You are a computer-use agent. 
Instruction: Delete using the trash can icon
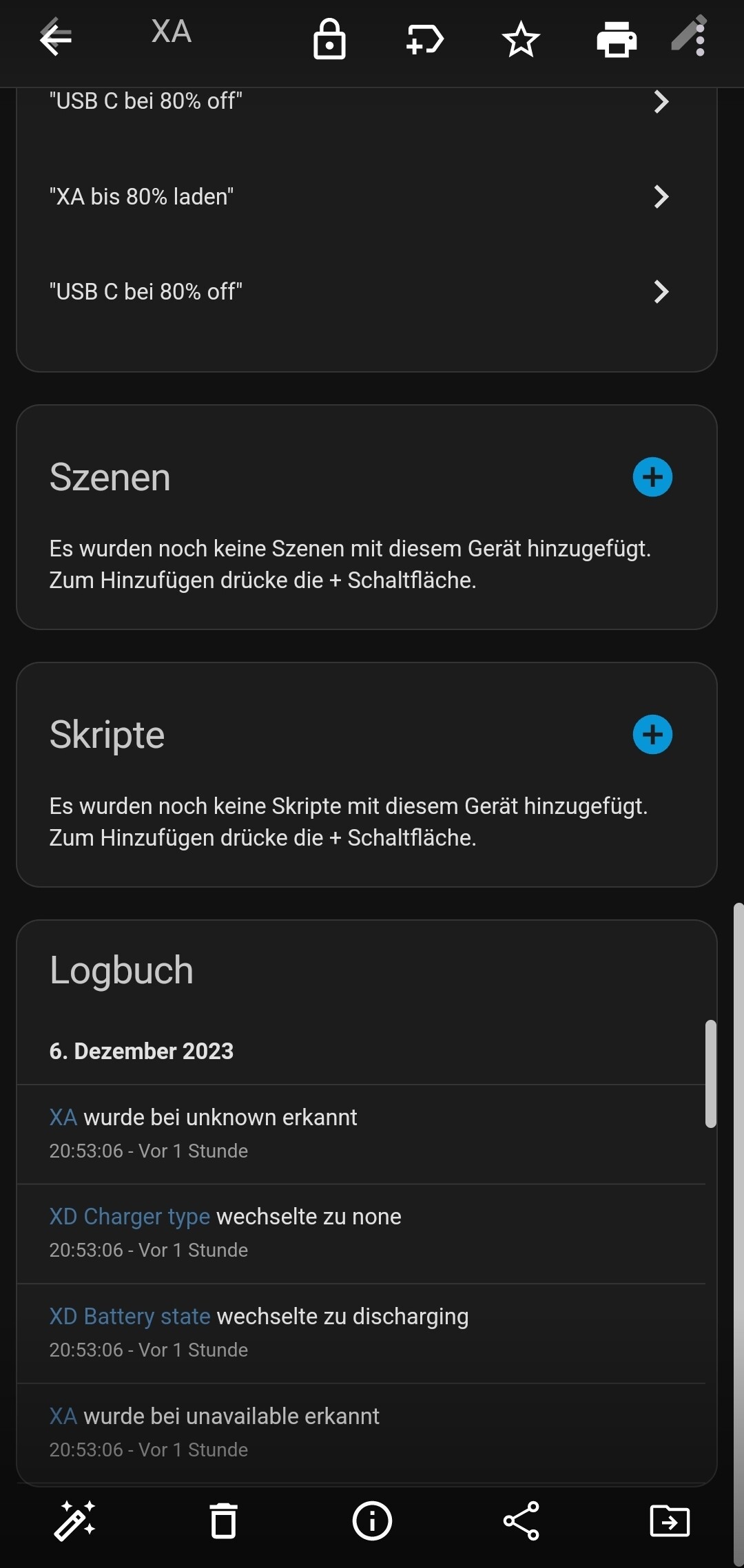coord(223,1520)
